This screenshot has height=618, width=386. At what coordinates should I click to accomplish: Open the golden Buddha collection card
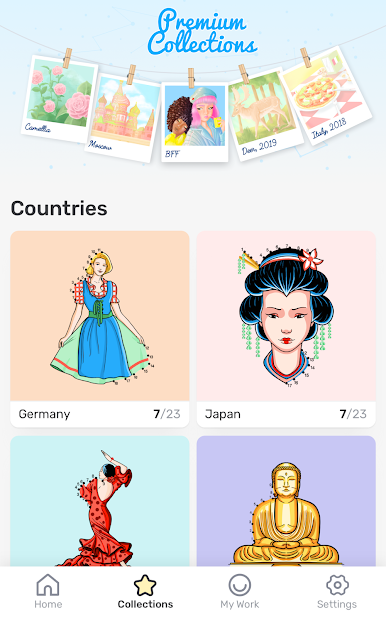(x=286, y=501)
